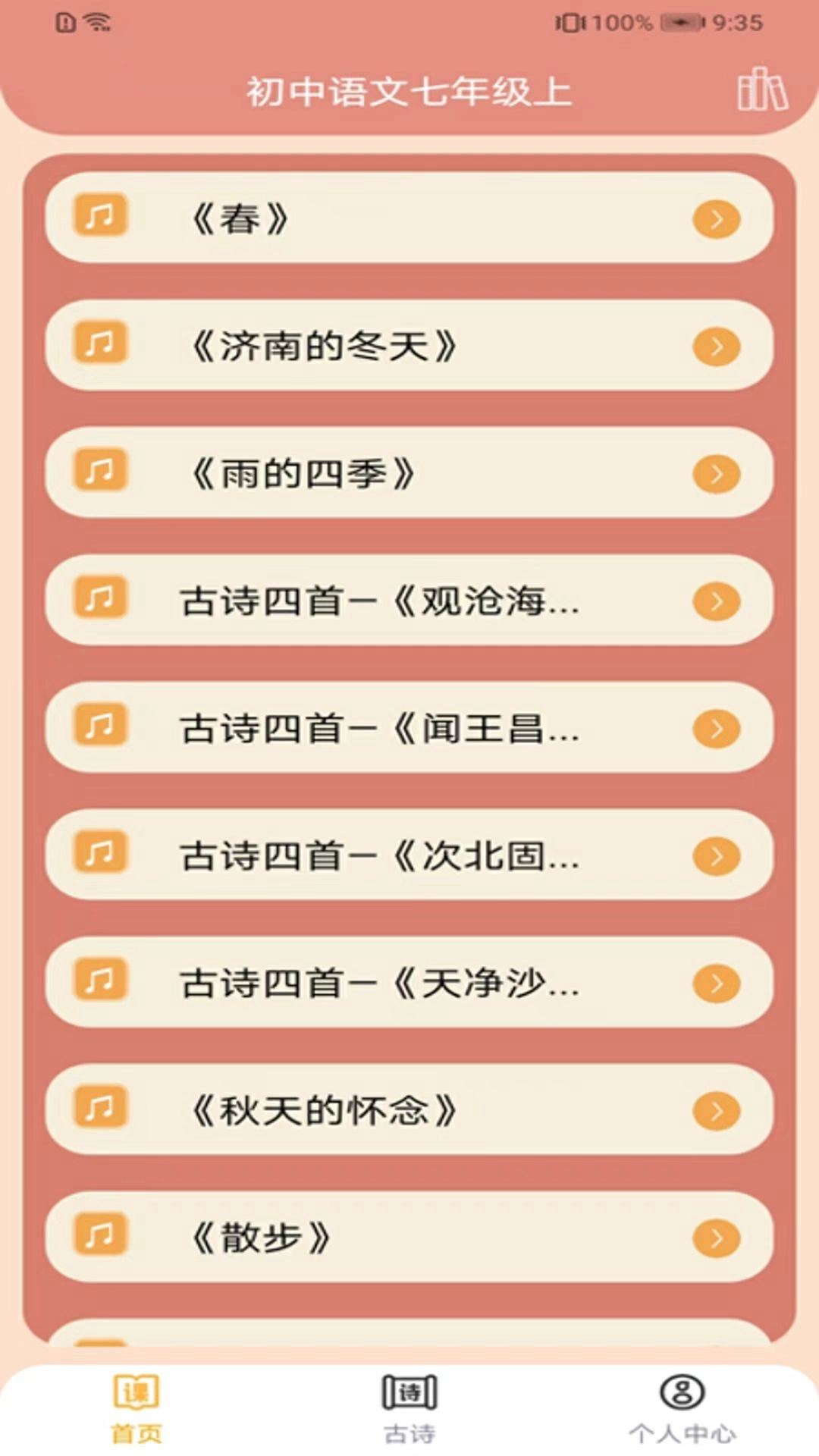Expand the 《春》 lesson with its arrow

716,219
